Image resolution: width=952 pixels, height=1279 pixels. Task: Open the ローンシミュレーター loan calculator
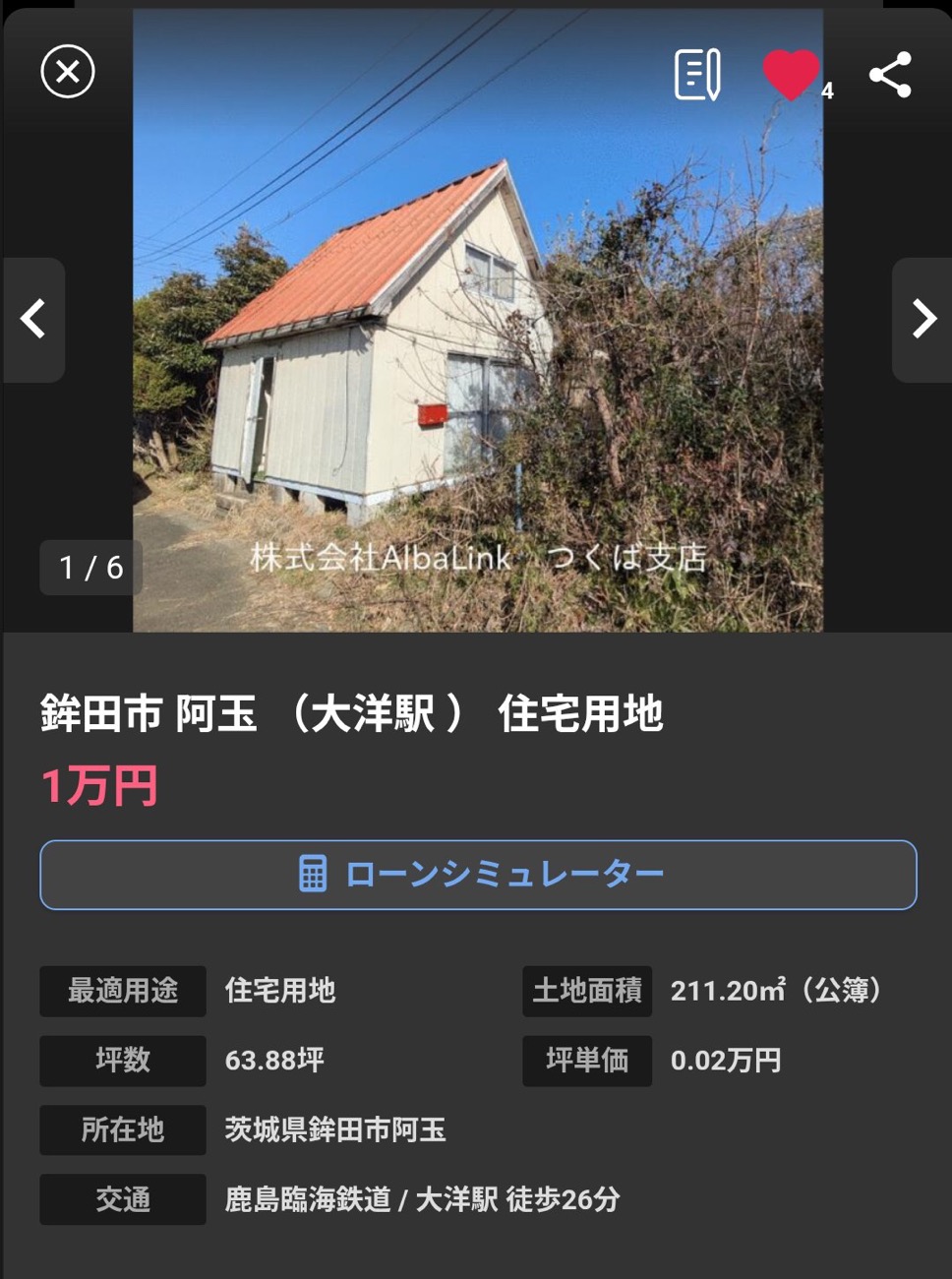[x=478, y=875]
